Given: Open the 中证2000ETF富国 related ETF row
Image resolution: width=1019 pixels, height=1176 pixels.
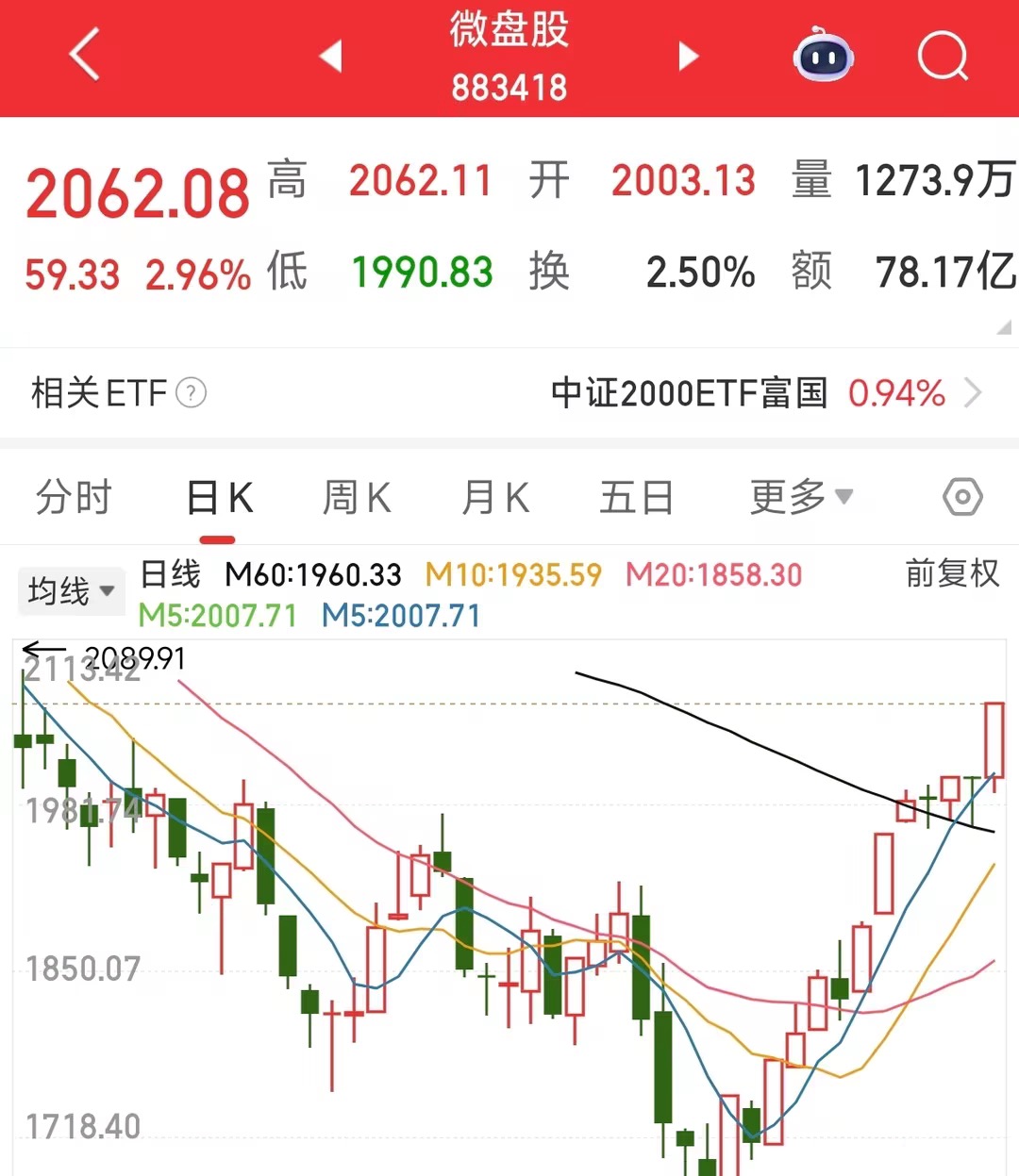Looking at the screenshot, I should [x=509, y=392].
